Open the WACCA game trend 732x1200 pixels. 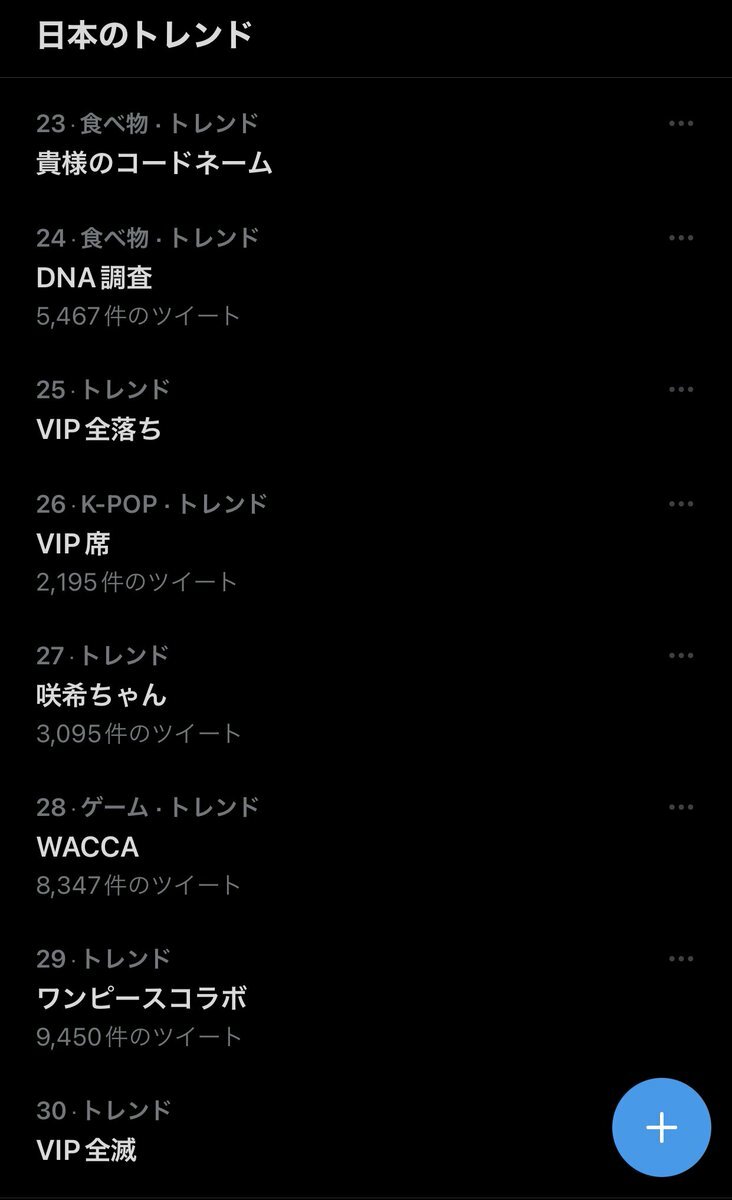[88, 847]
